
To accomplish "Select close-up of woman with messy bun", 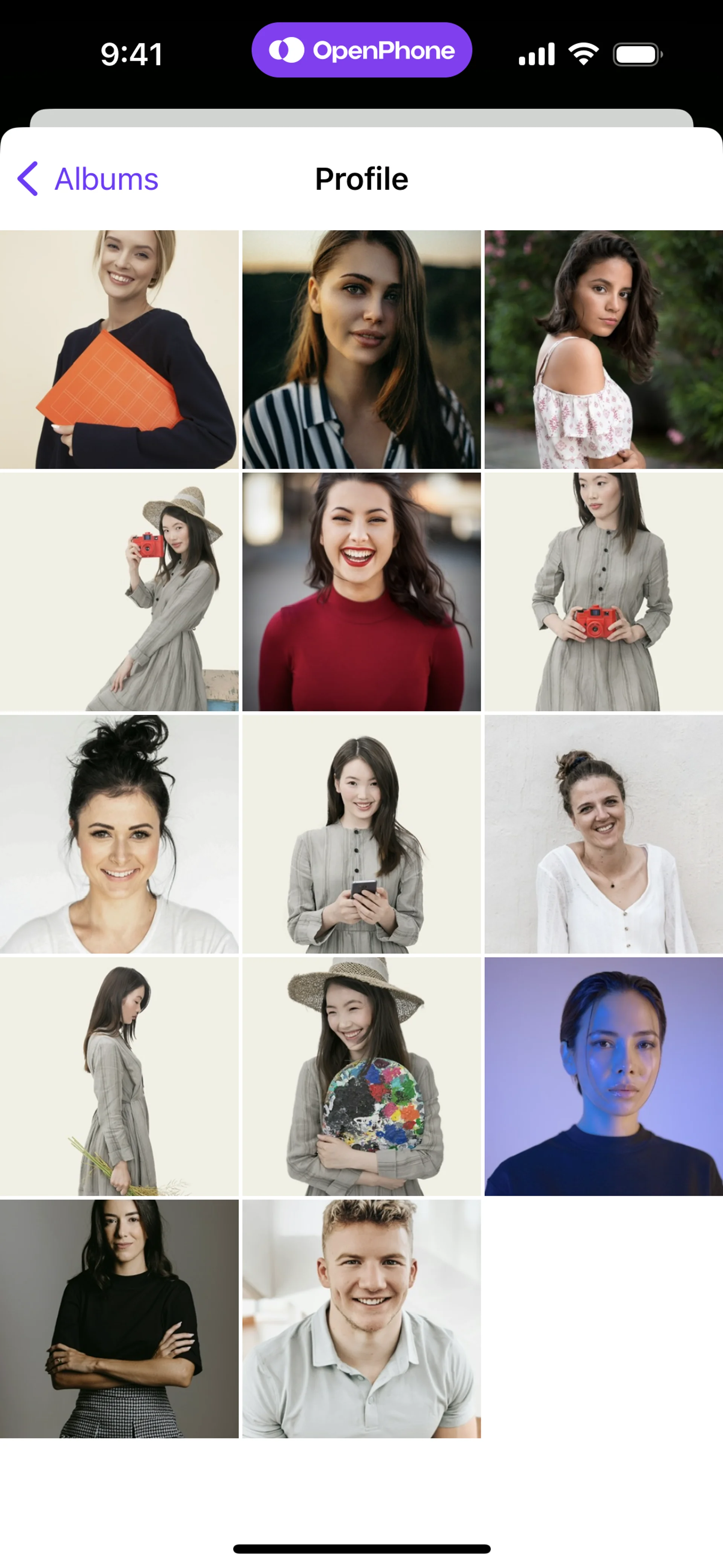I will tap(119, 834).
